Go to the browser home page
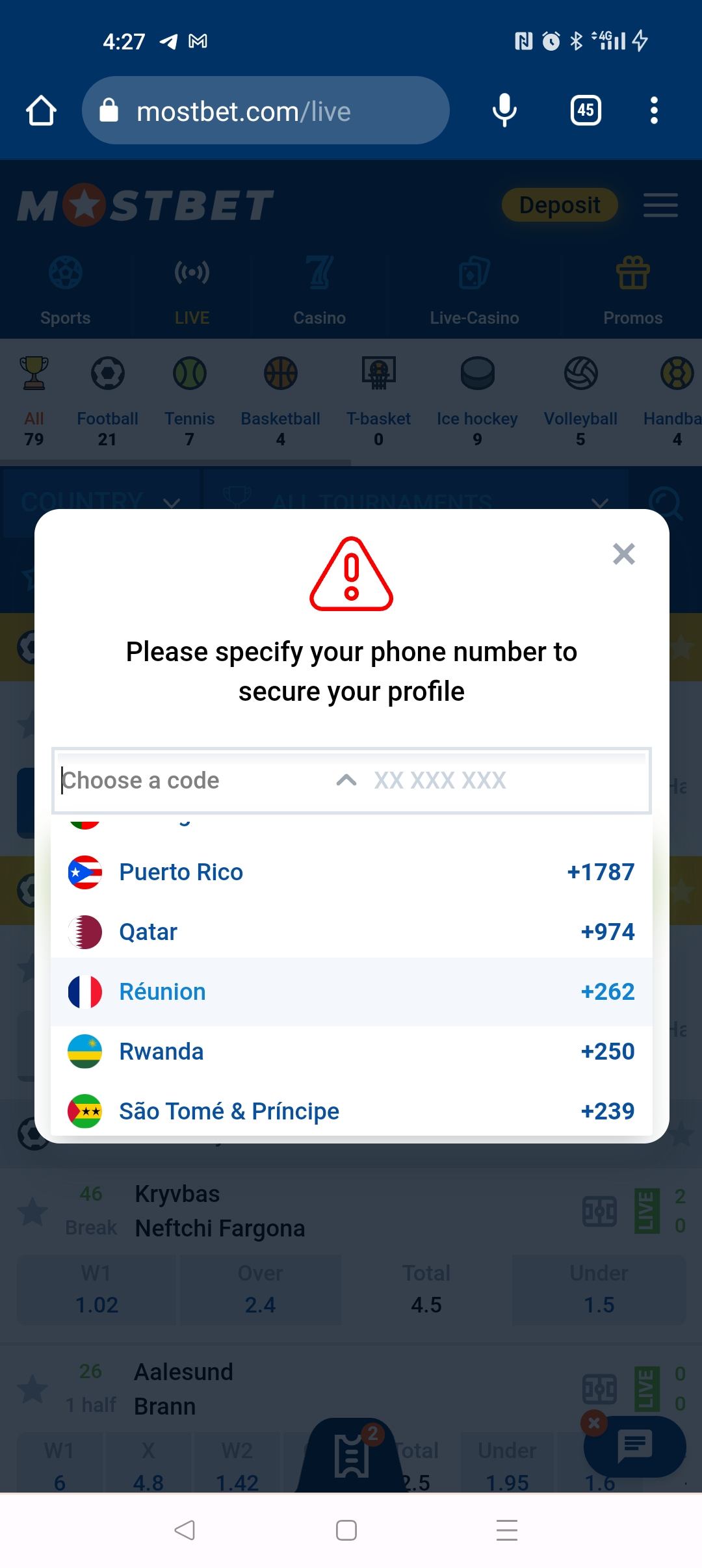Viewport: 702px width, 1568px height. click(x=41, y=111)
